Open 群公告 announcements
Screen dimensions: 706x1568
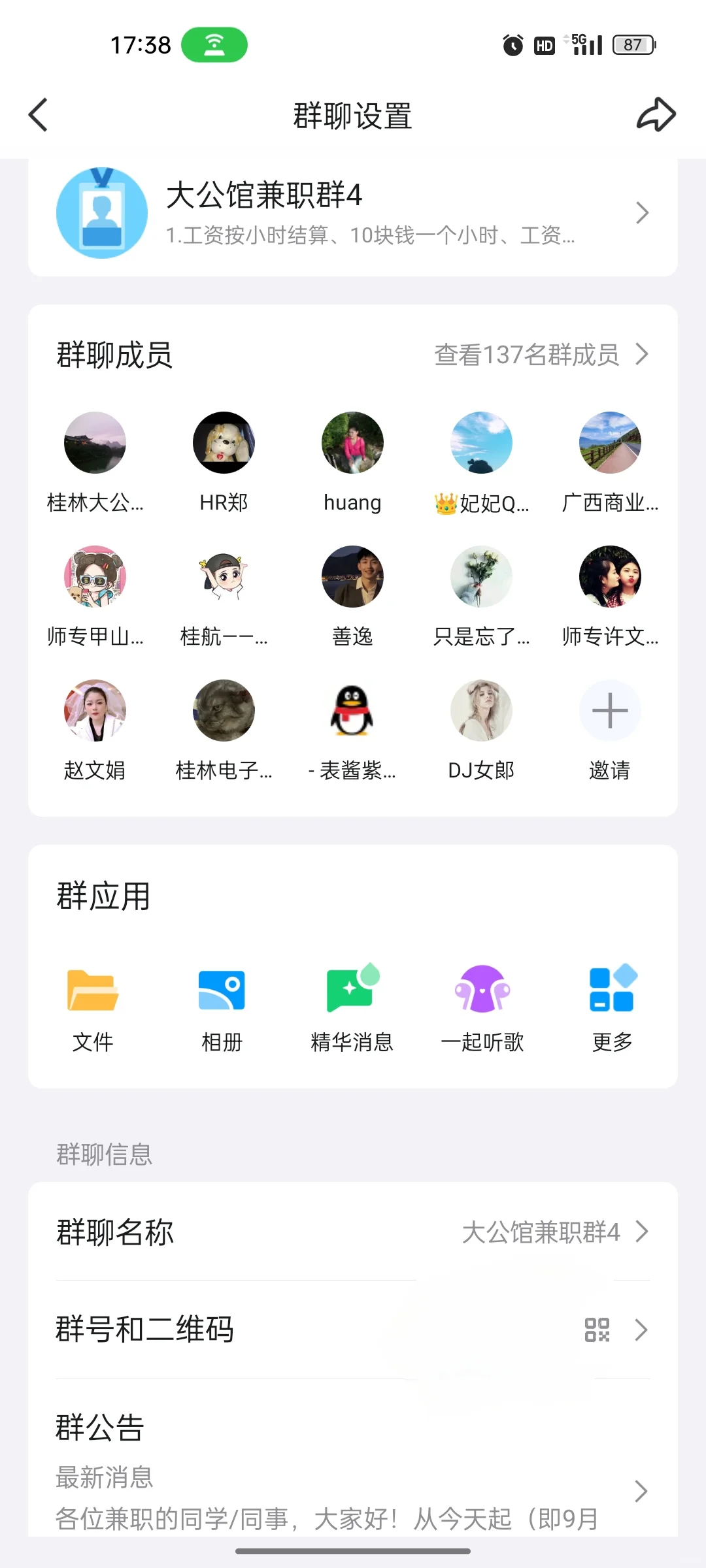tap(353, 1470)
